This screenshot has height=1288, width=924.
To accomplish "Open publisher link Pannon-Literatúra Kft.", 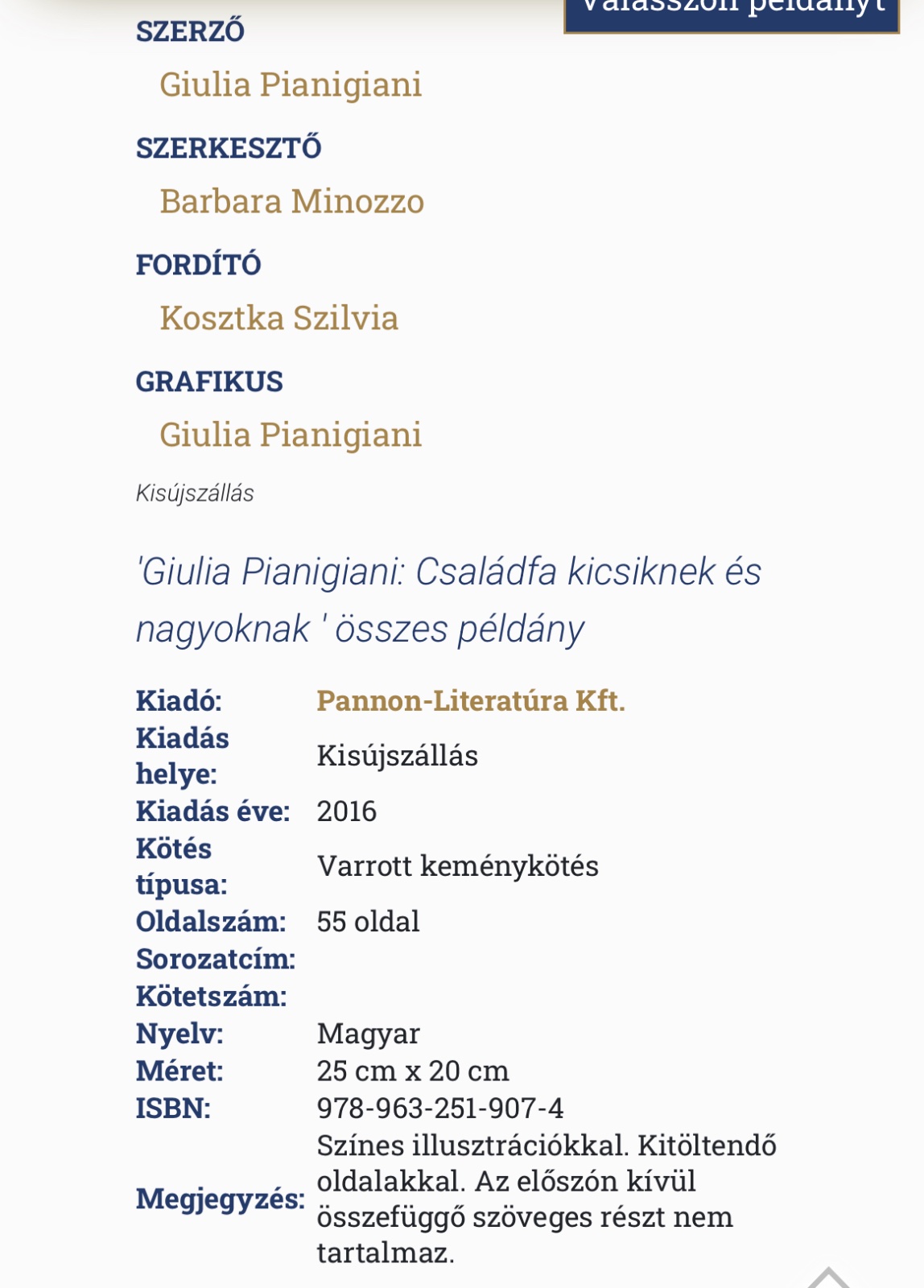I will [x=470, y=700].
